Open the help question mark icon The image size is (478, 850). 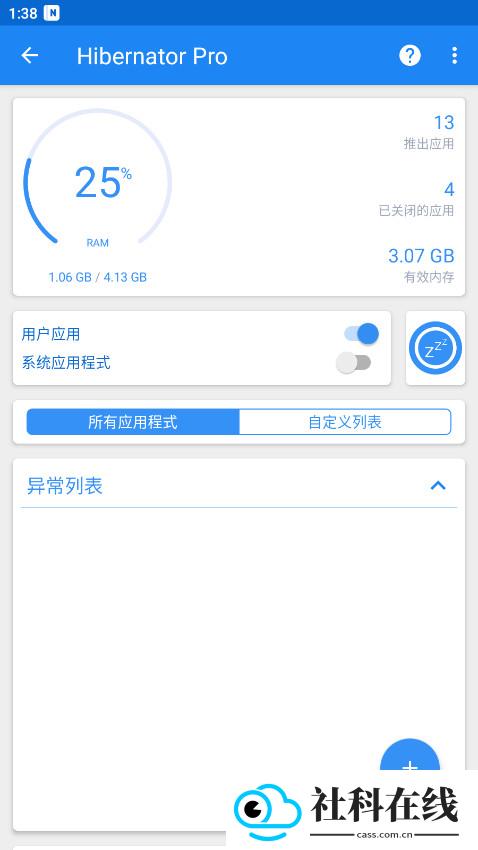(x=410, y=55)
